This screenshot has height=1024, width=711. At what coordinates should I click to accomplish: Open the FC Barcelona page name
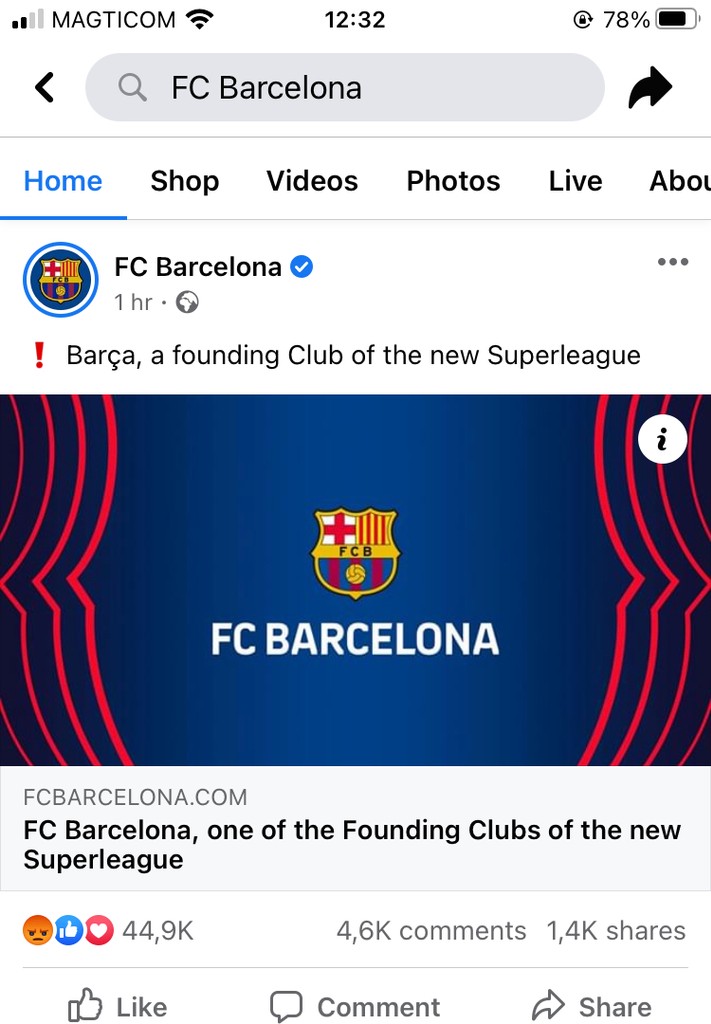(x=198, y=267)
